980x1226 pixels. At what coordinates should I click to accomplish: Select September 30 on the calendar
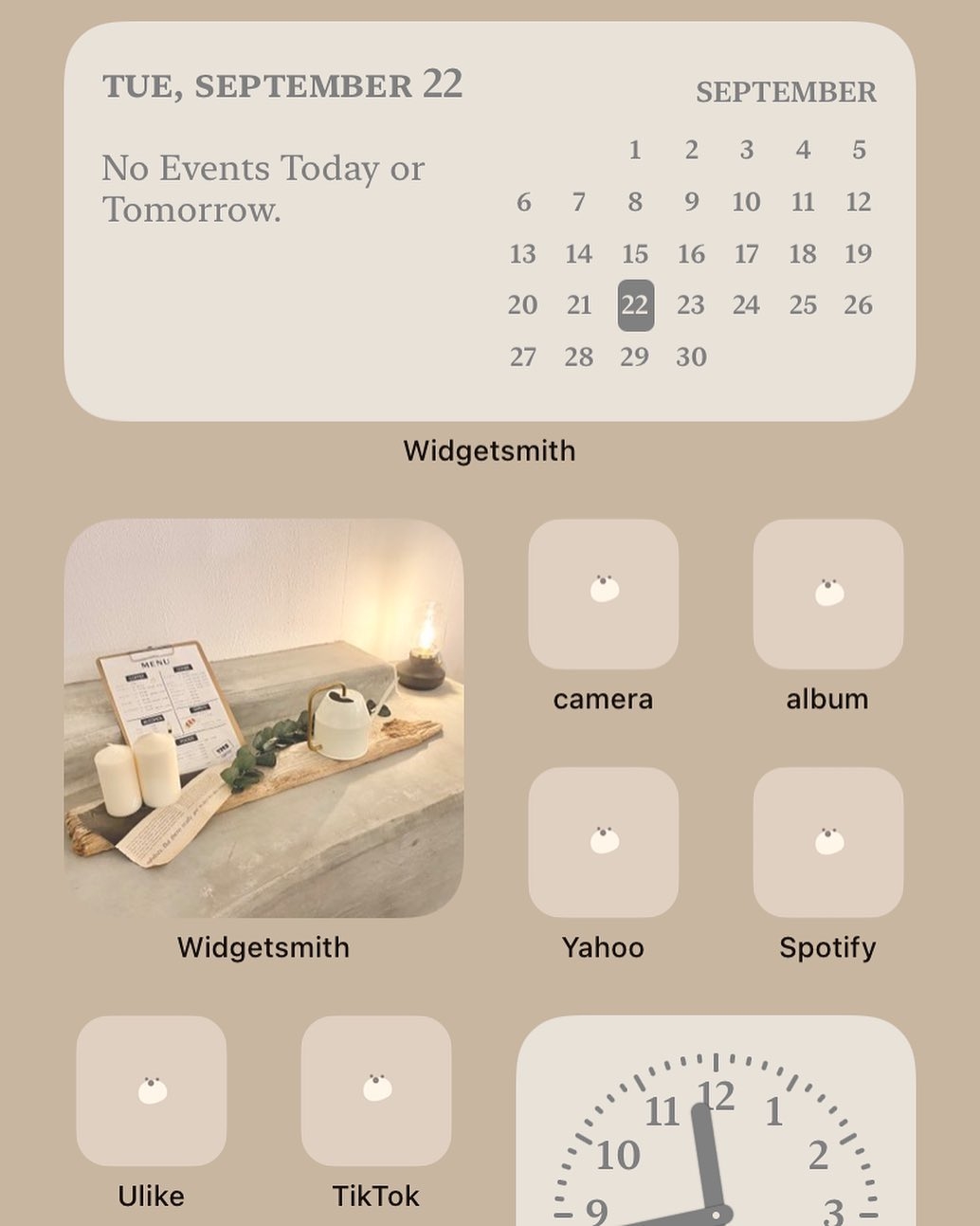click(x=691, y=356)
